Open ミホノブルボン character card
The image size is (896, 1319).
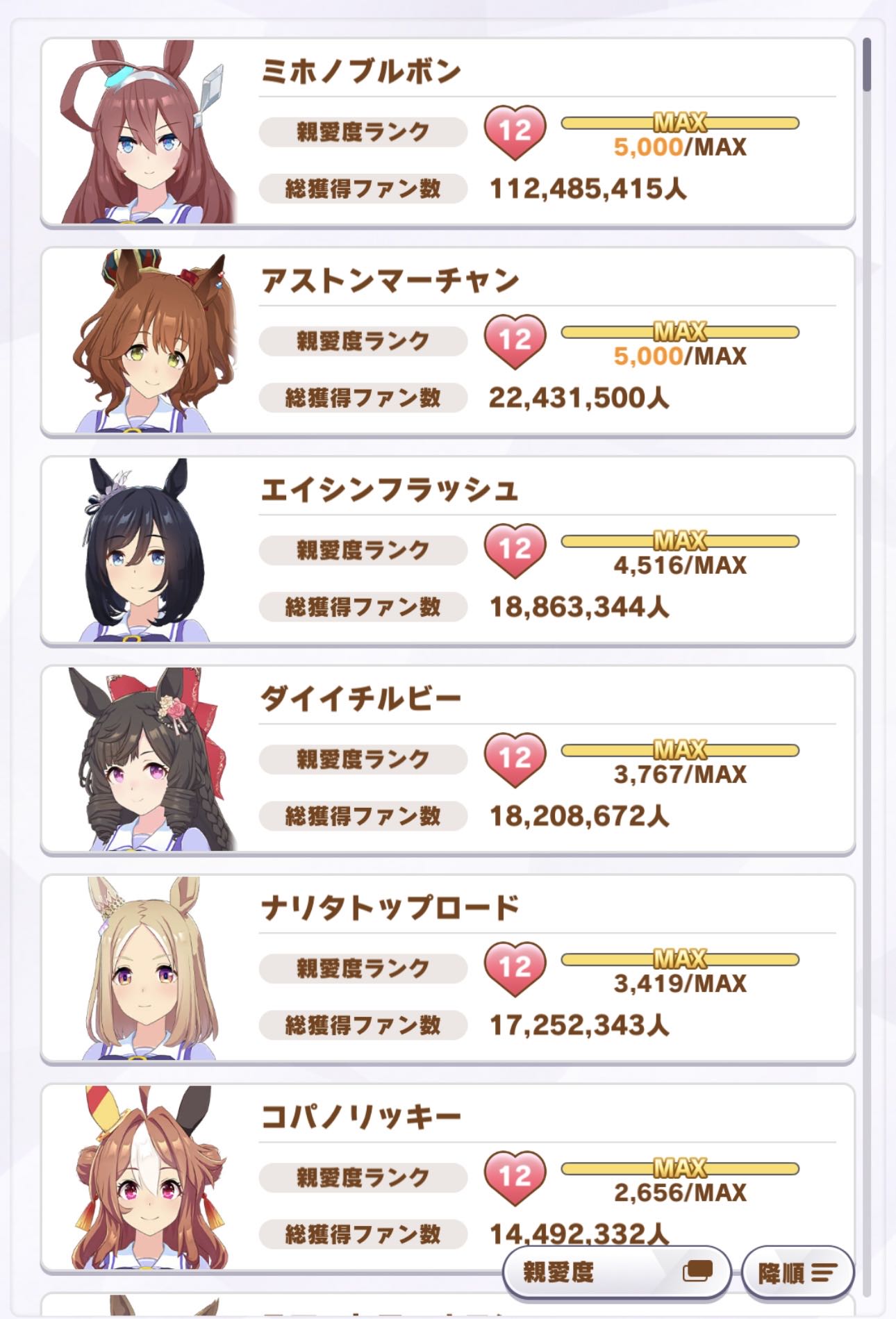coord(447,132)
